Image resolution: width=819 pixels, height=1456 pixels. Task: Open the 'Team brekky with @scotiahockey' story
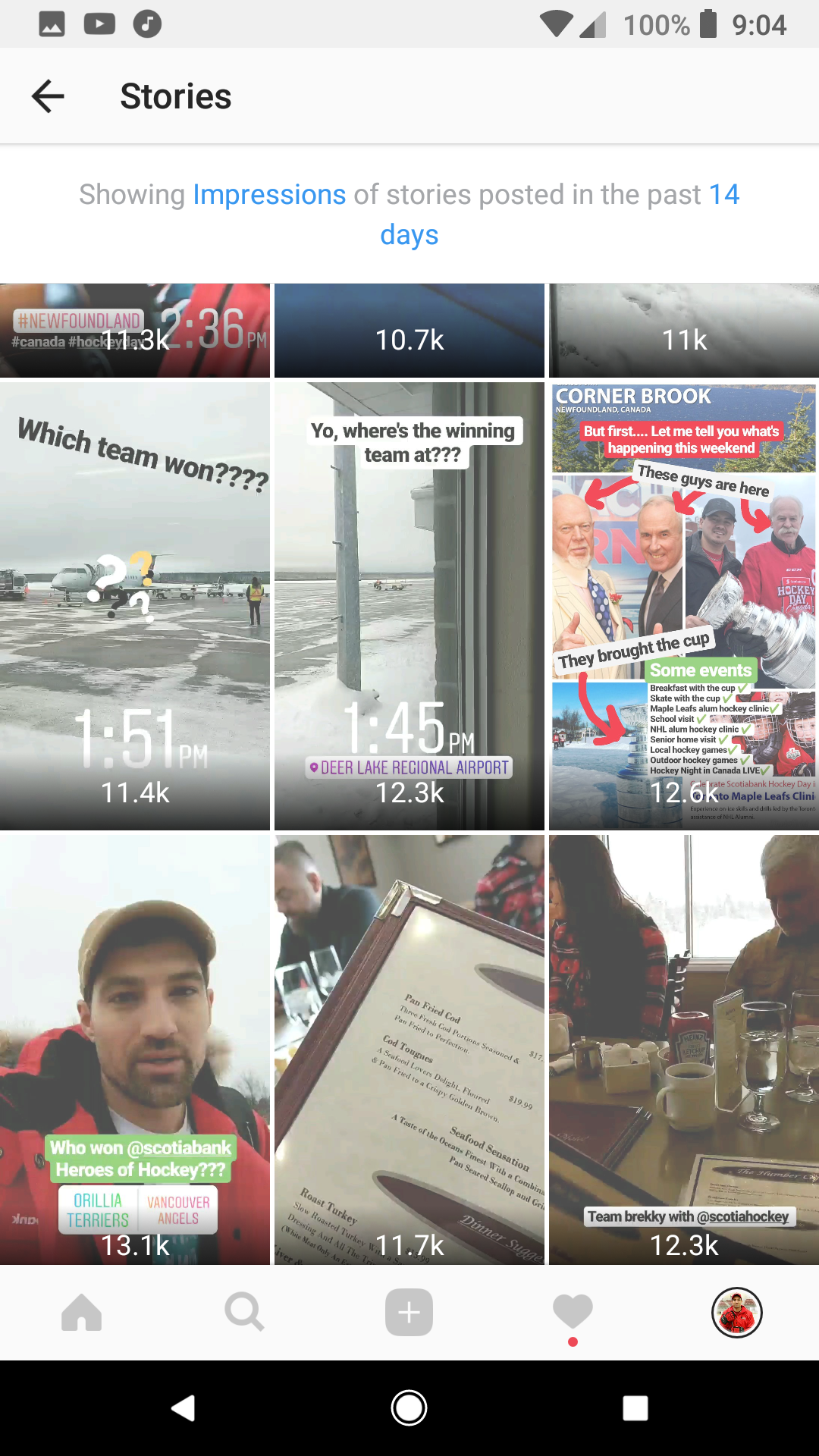[x=684, y=1050]
